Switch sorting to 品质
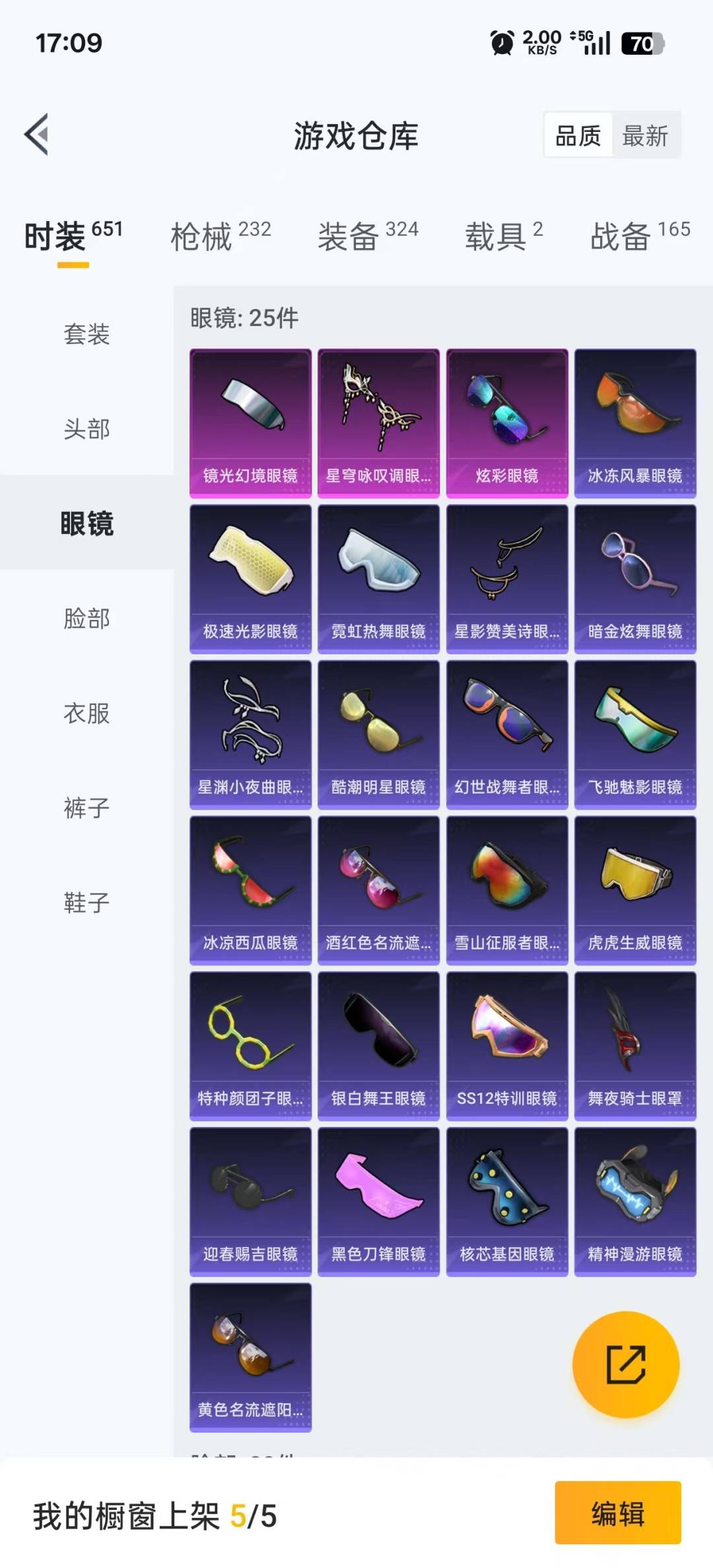713x1568 pixels. click(578, 135)
